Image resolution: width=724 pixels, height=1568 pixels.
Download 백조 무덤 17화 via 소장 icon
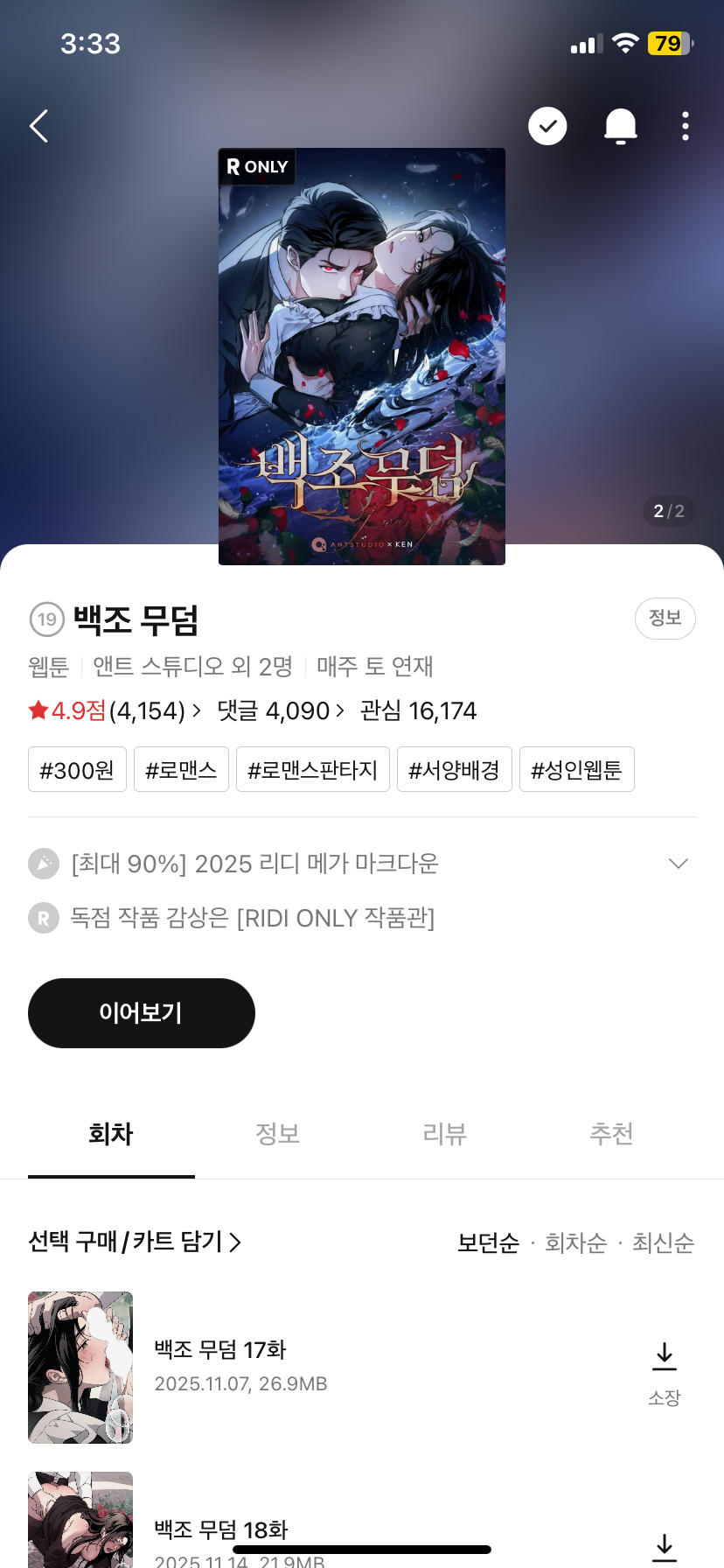point(665,1369)
